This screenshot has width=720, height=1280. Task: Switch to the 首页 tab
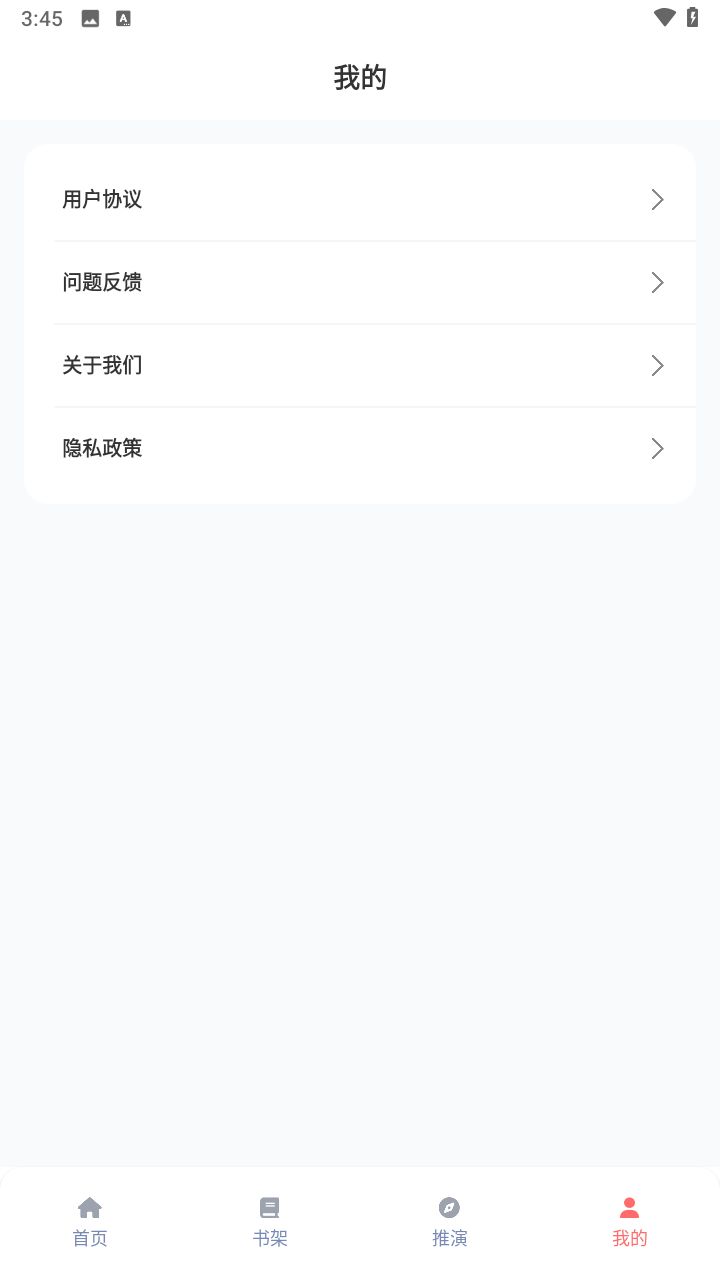[90, 1220]
